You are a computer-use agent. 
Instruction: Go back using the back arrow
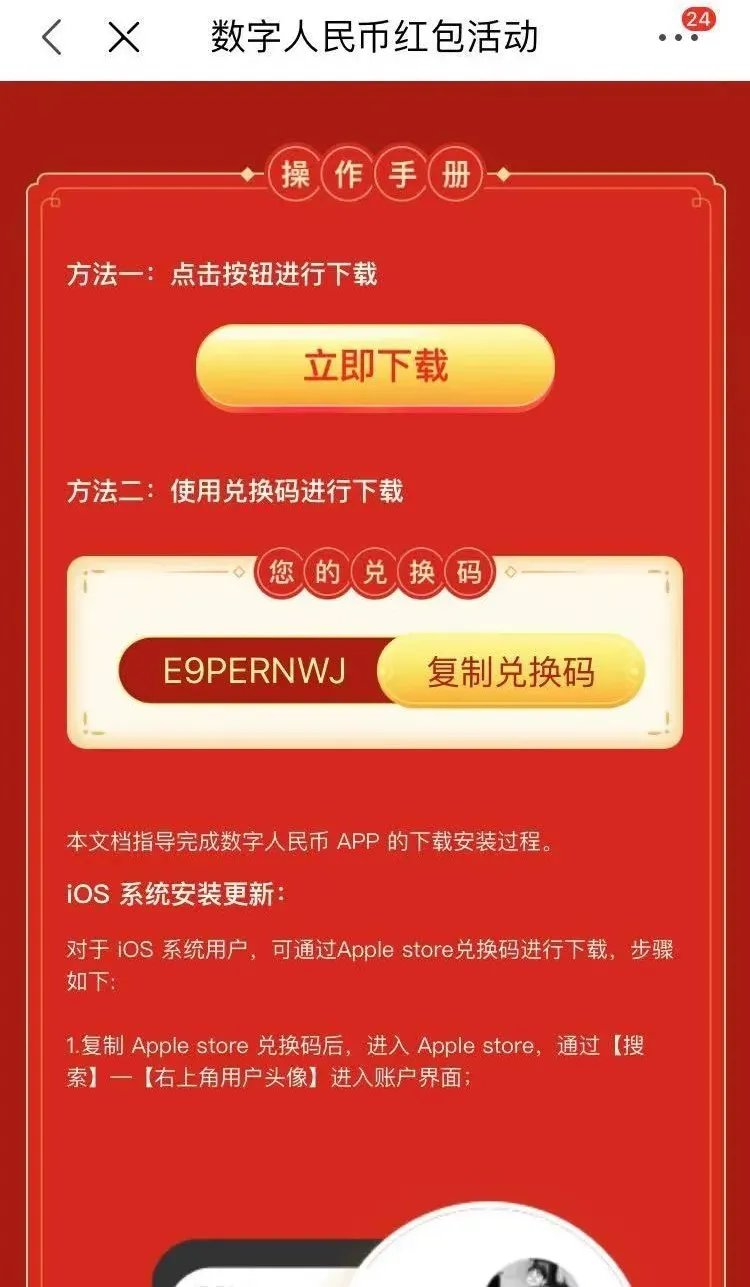pos(52,38)
